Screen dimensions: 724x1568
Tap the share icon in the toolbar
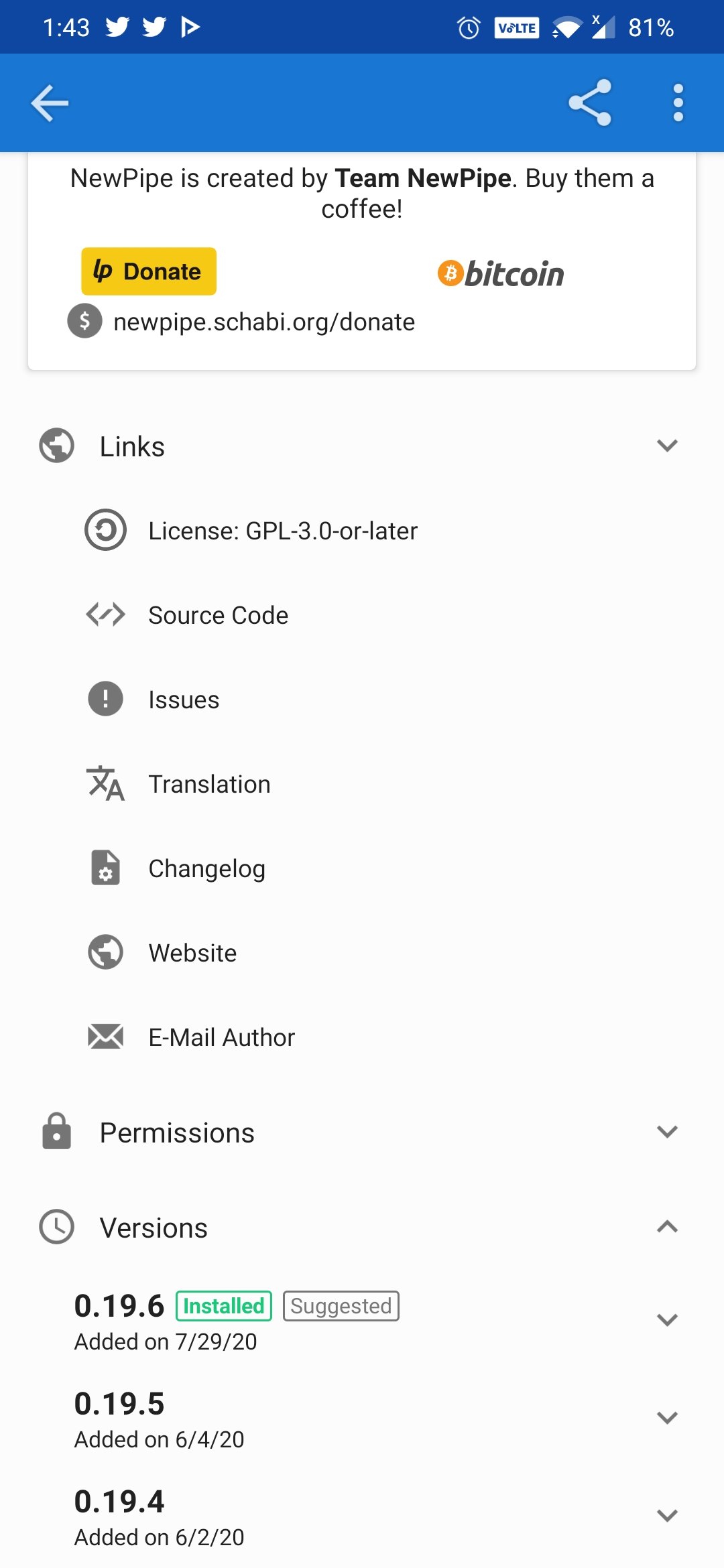[x=590, y=103]
